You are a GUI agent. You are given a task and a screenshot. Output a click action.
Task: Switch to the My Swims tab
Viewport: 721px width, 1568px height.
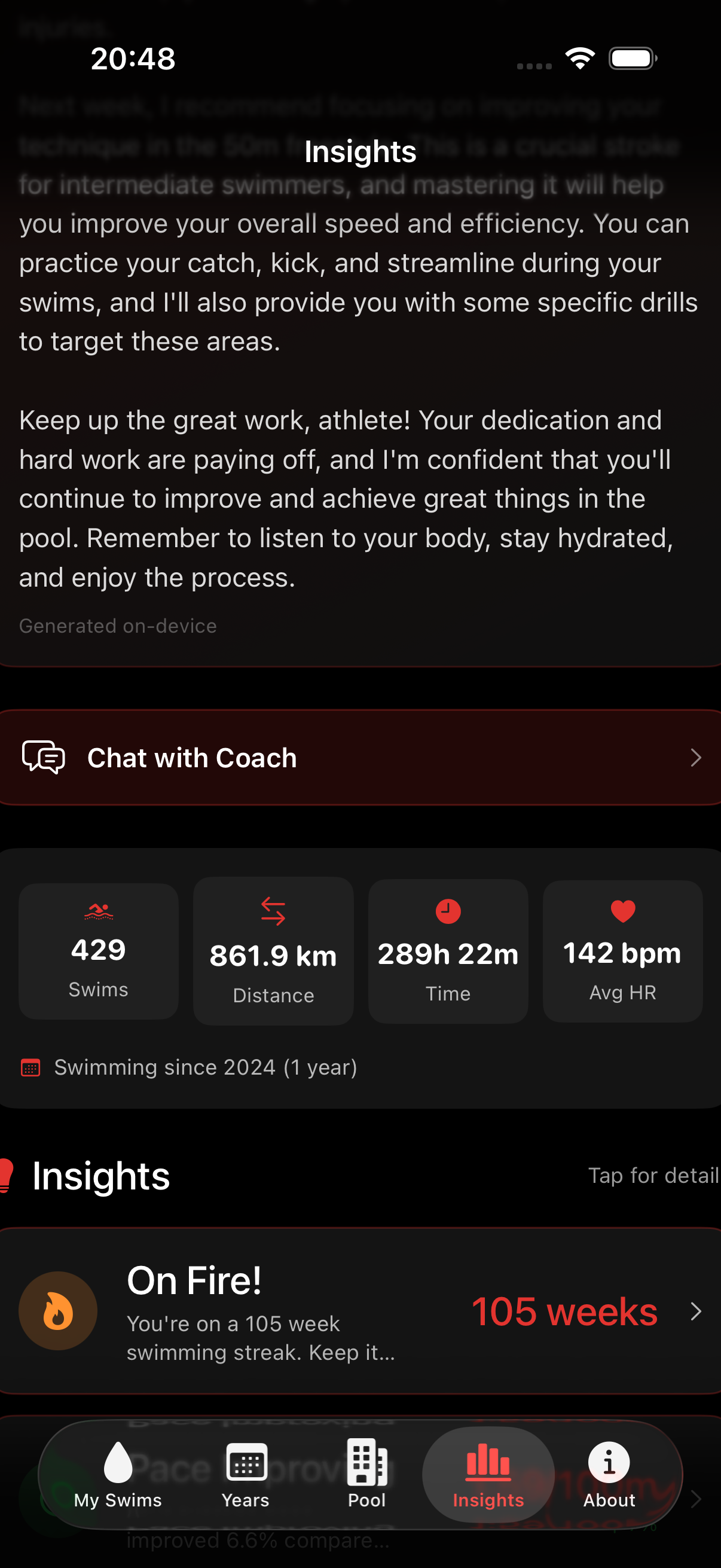118,1474
